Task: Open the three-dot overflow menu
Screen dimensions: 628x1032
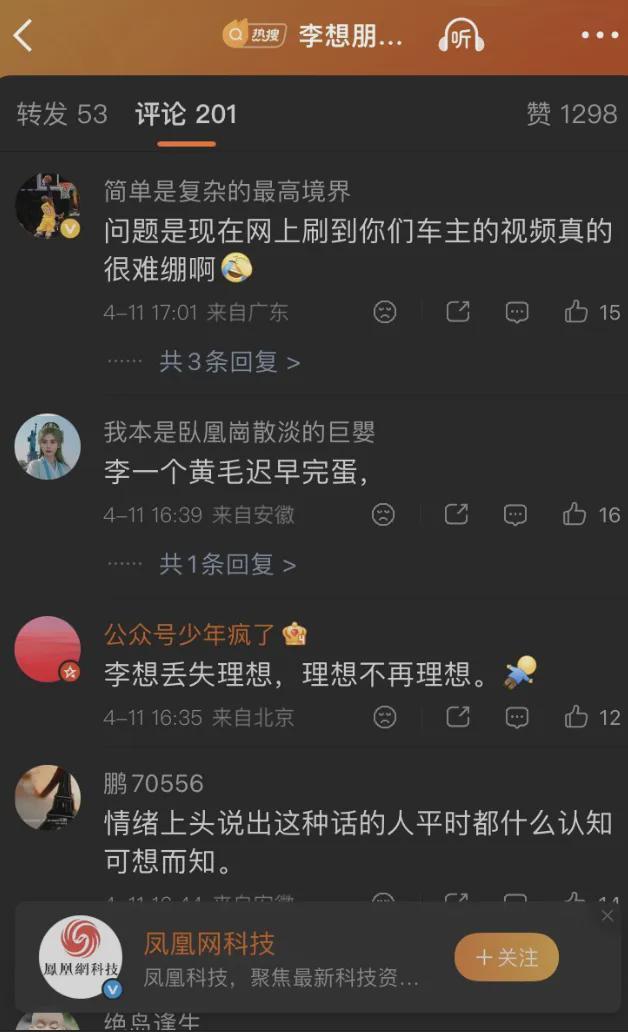Action: pyautogui.click(x=599, y=36)
